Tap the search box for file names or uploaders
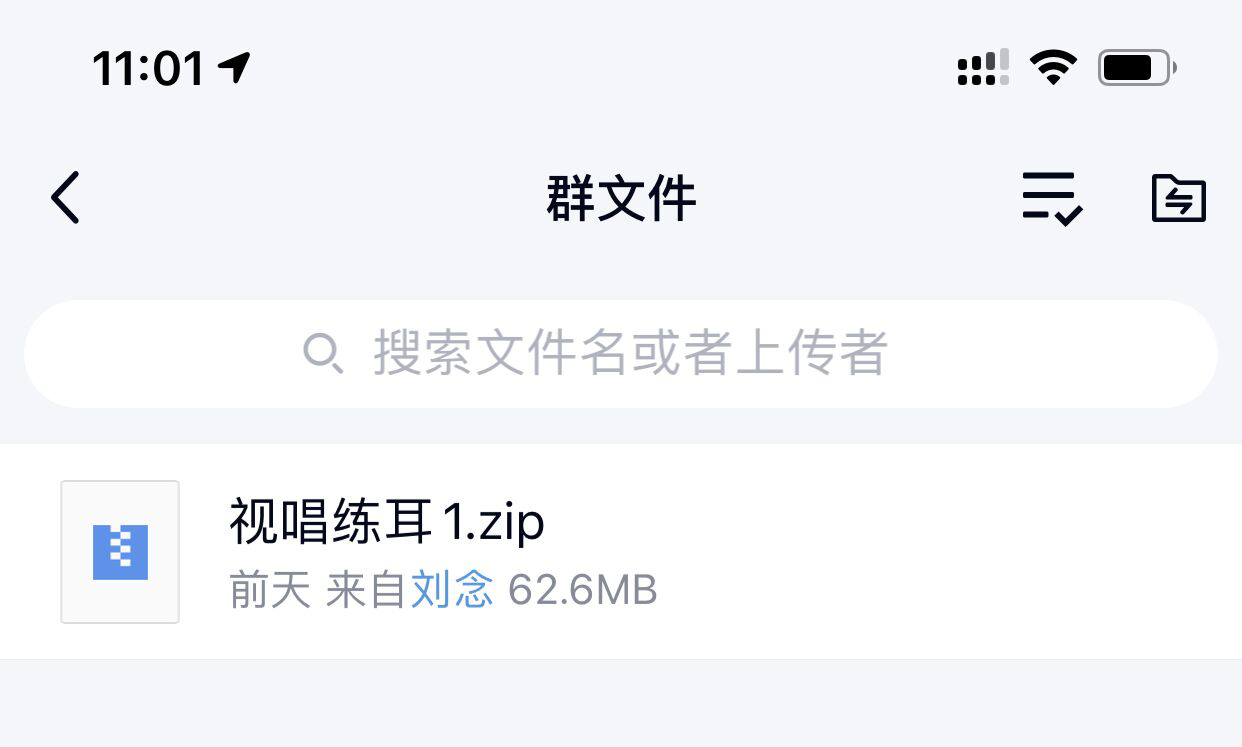The height and width of the screenshot is (747, 1242). [620, 354]
